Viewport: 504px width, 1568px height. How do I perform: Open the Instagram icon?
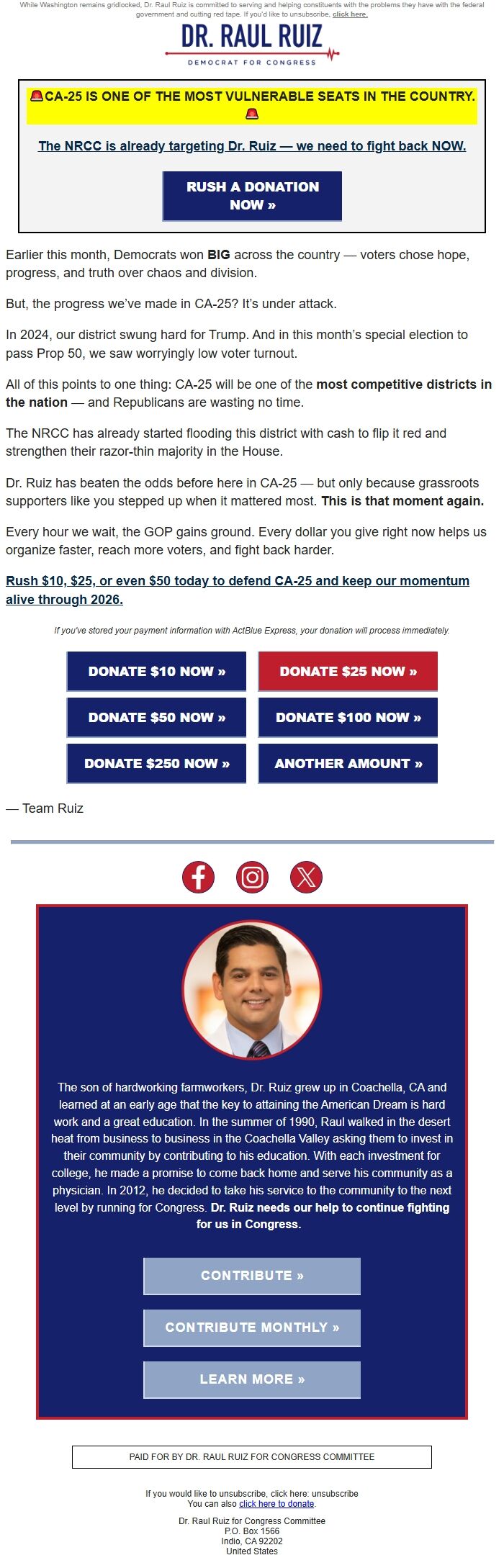(252, 877)
